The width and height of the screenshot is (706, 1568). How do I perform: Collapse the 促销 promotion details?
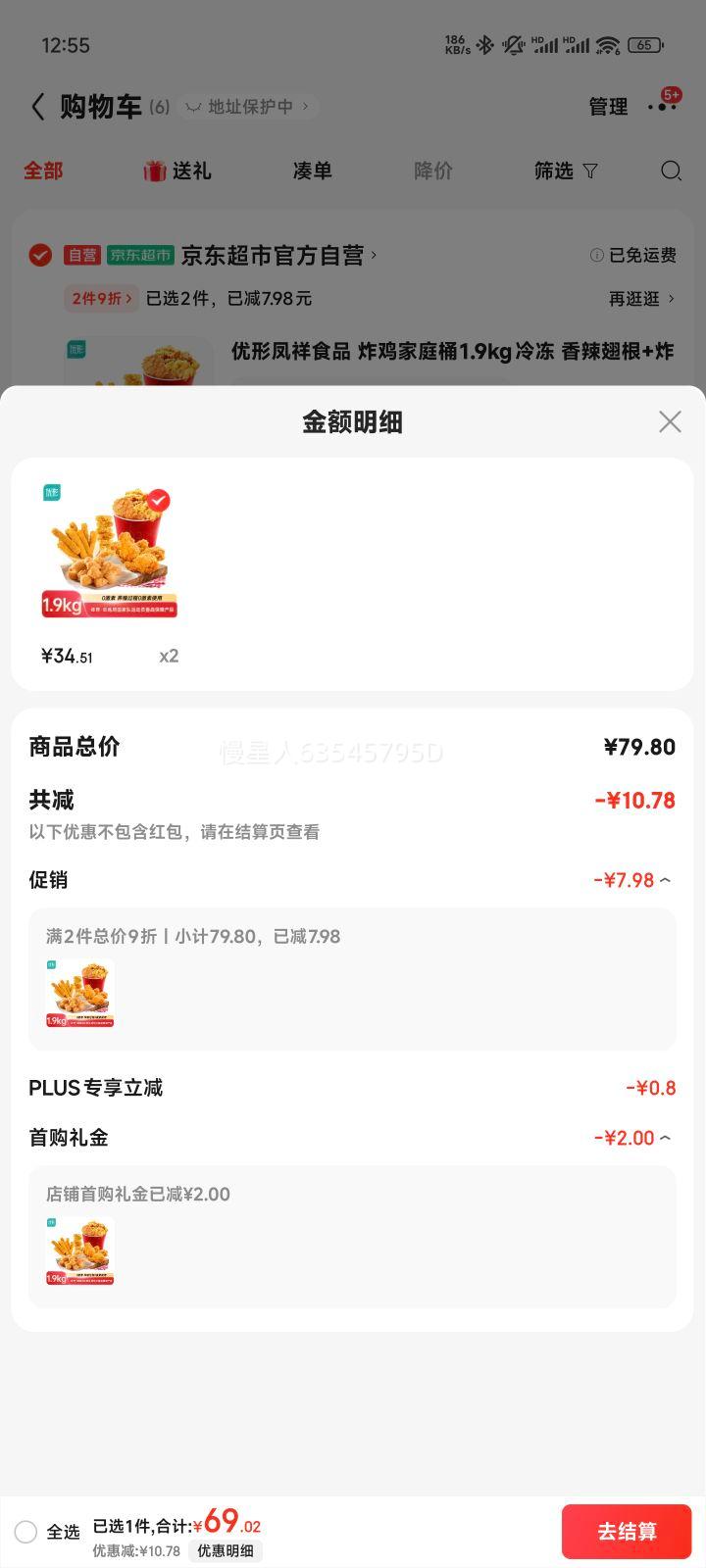[x=666, y=880]
